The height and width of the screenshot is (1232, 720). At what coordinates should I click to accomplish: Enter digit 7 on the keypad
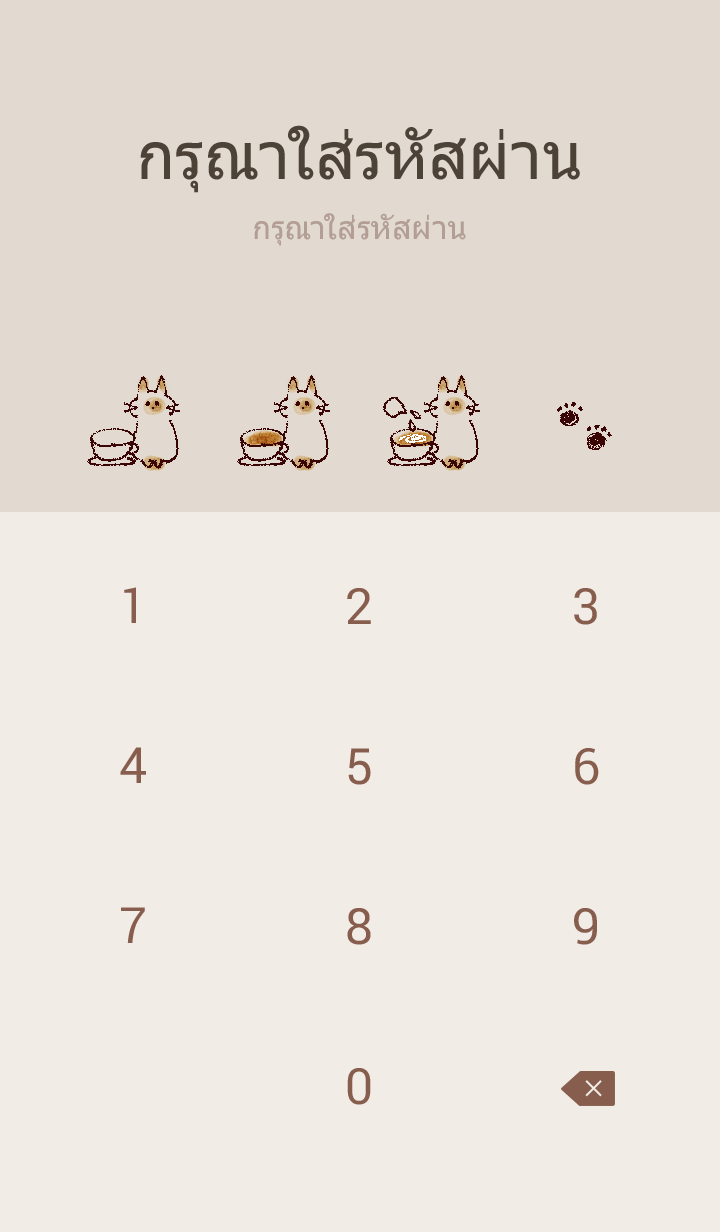click(132, 927)
